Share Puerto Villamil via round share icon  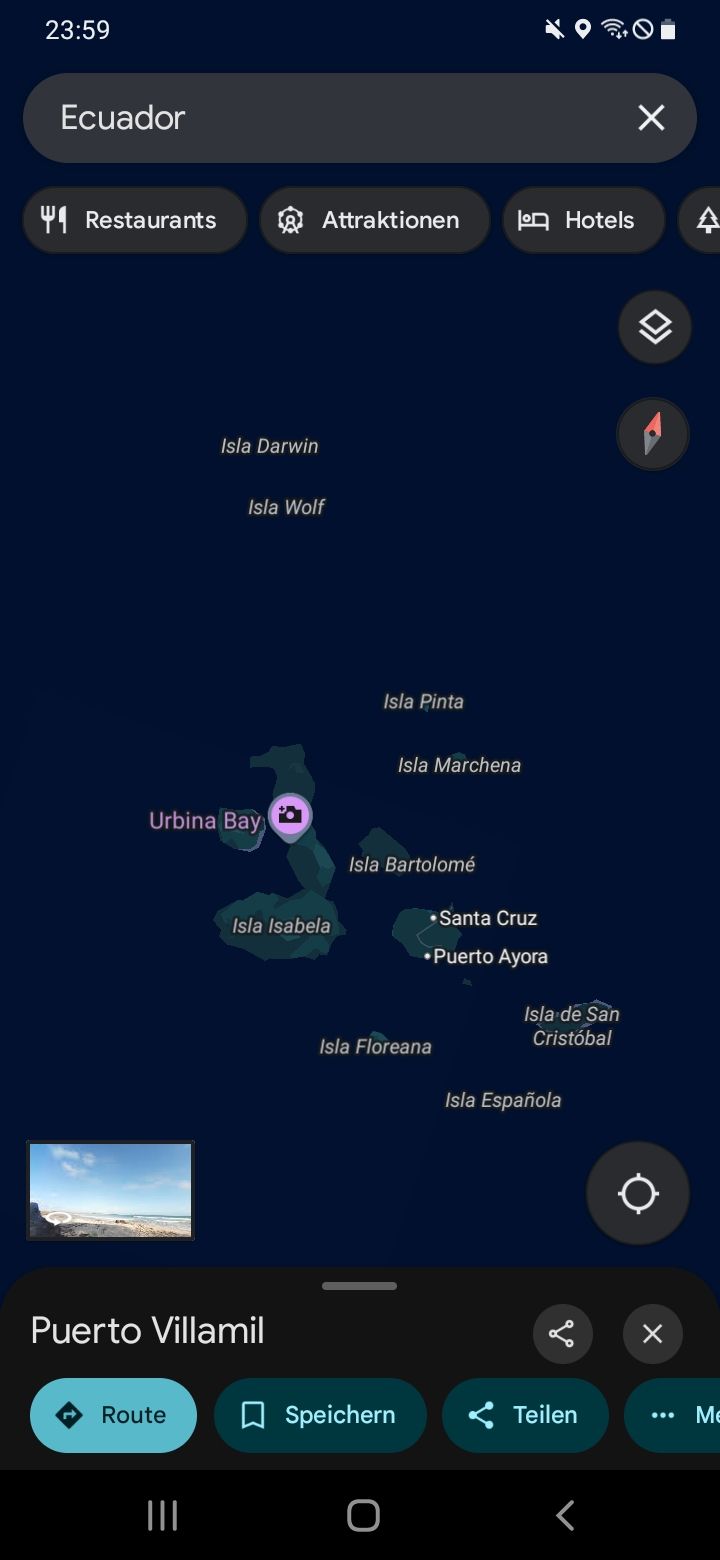coord(562,1333)
